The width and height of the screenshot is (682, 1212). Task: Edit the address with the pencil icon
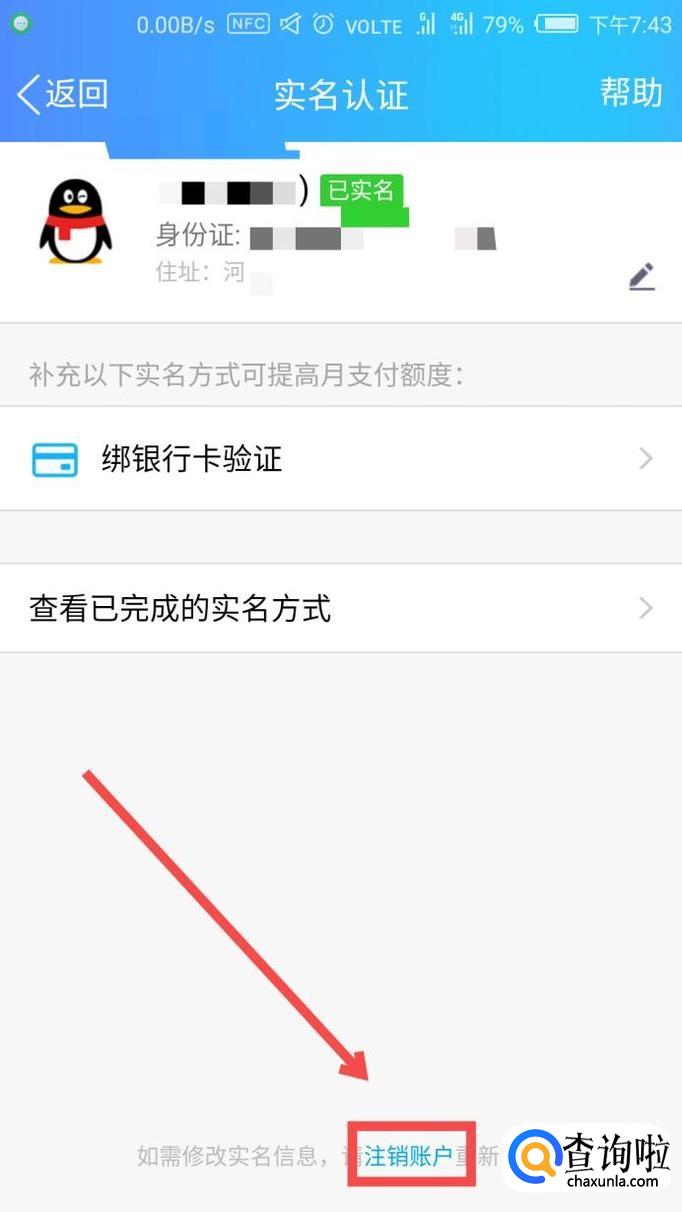642,276
